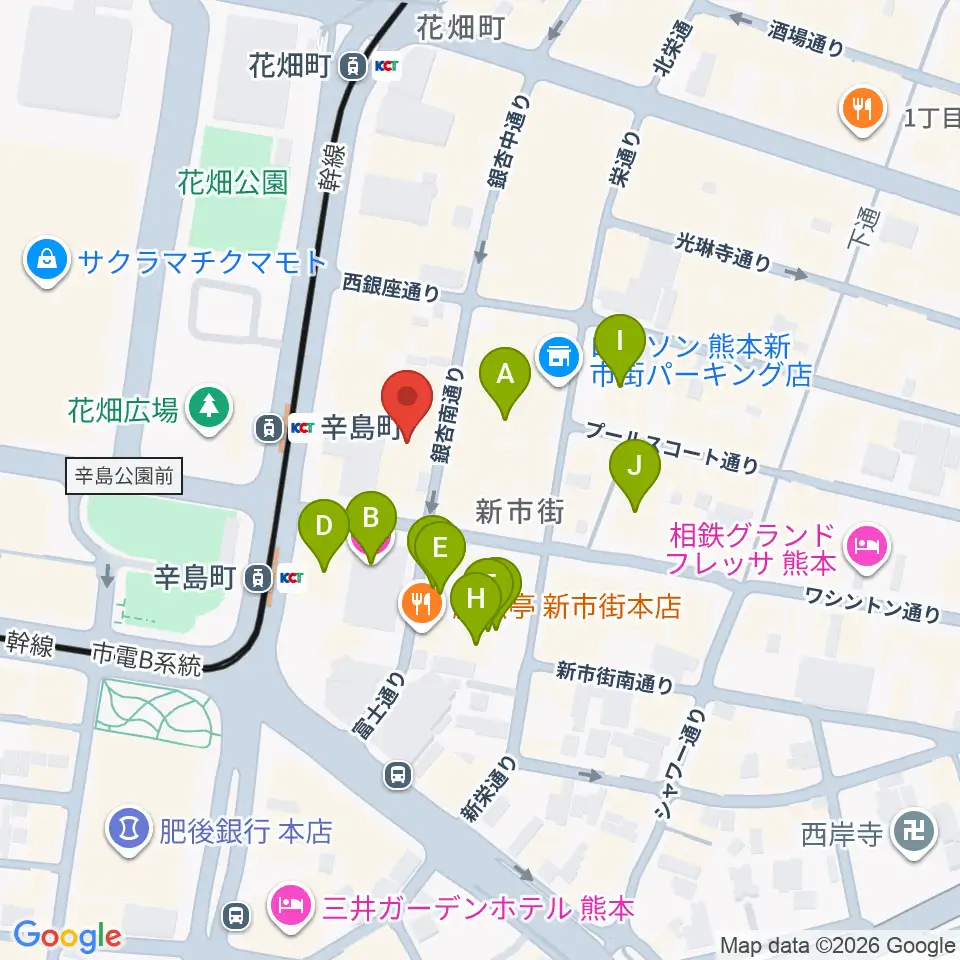Tap green marker A
The width and height of the screenshot is (960, 960).
[504, 382]
